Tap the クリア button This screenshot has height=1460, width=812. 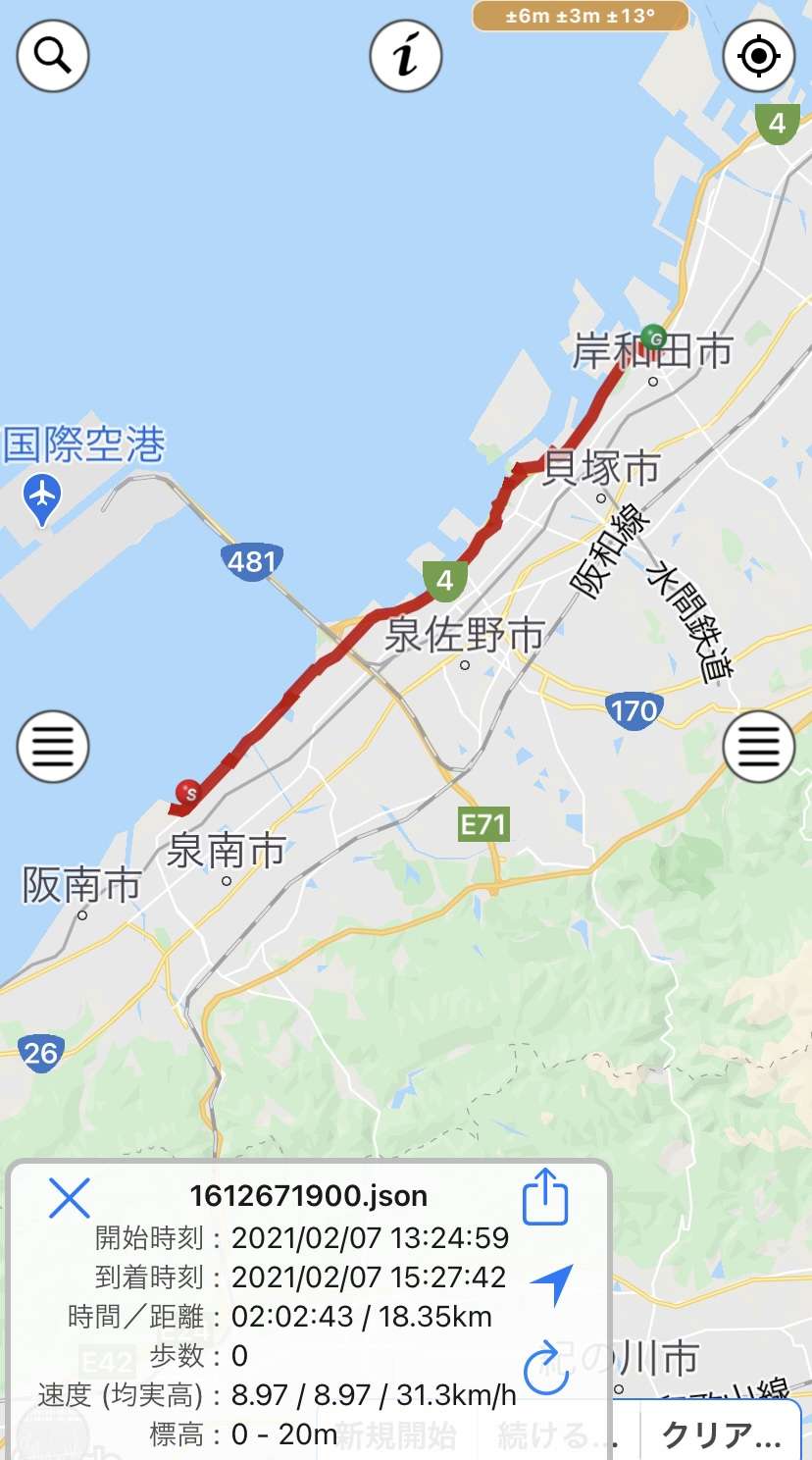724,1435
